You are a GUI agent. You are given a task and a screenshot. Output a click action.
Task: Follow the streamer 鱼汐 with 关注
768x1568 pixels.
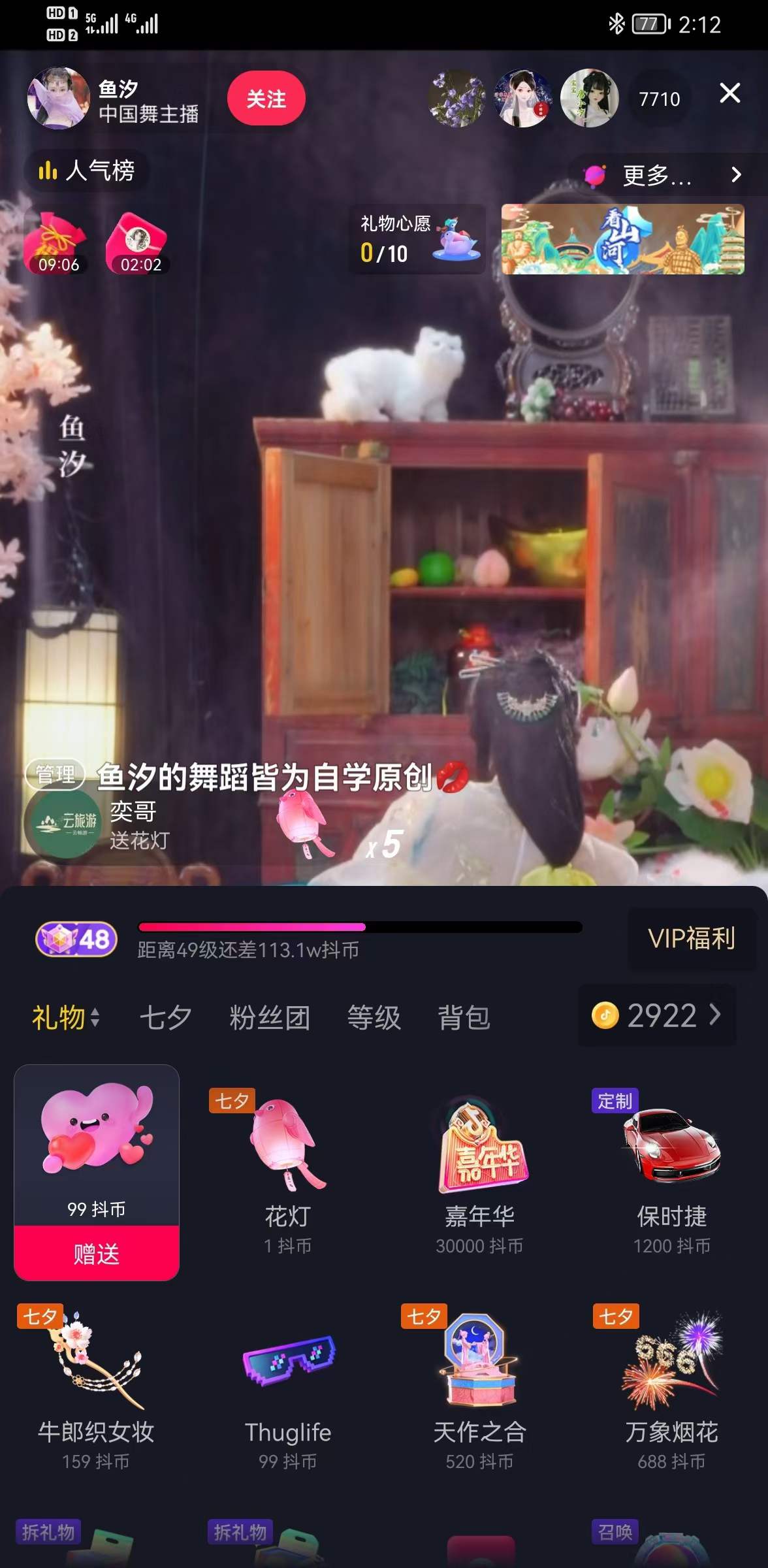pyautogui.click(x=266, y=99)
